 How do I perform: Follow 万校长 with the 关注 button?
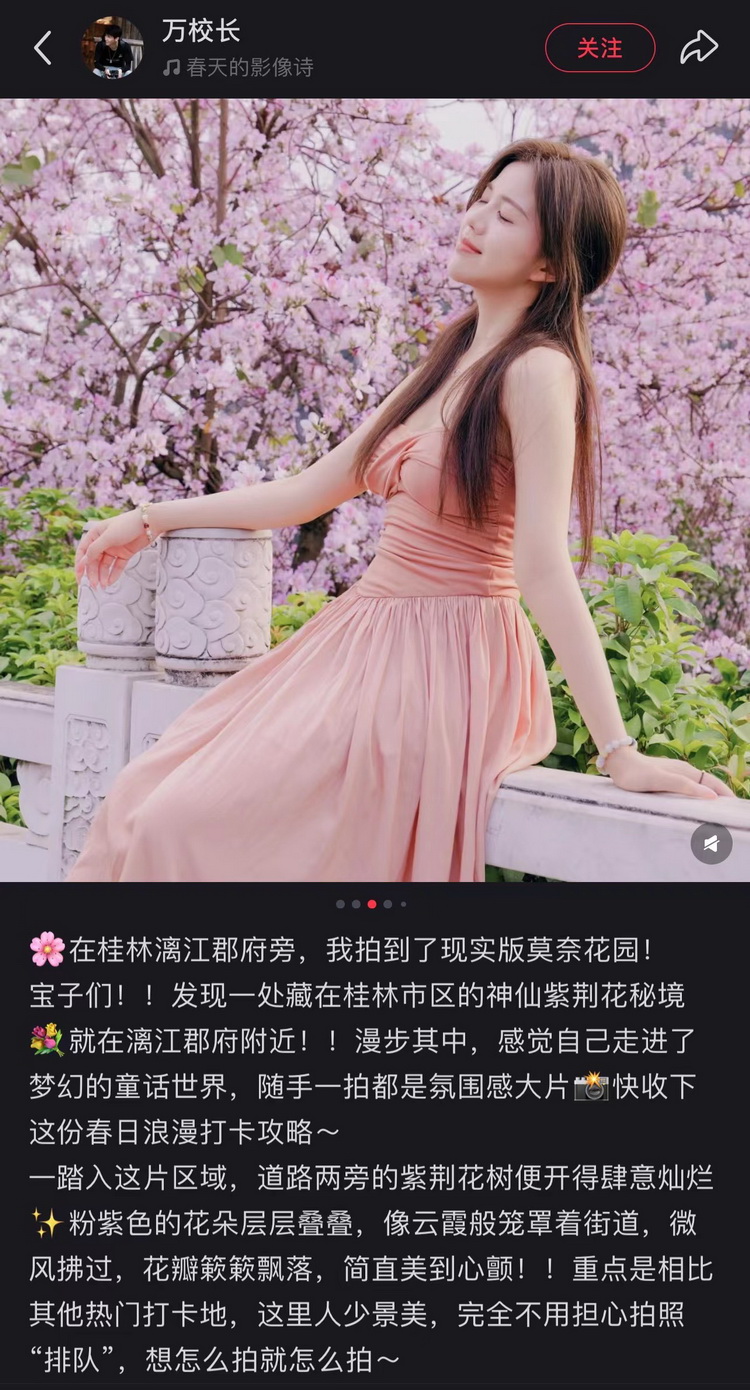click(x=600, y=48)
